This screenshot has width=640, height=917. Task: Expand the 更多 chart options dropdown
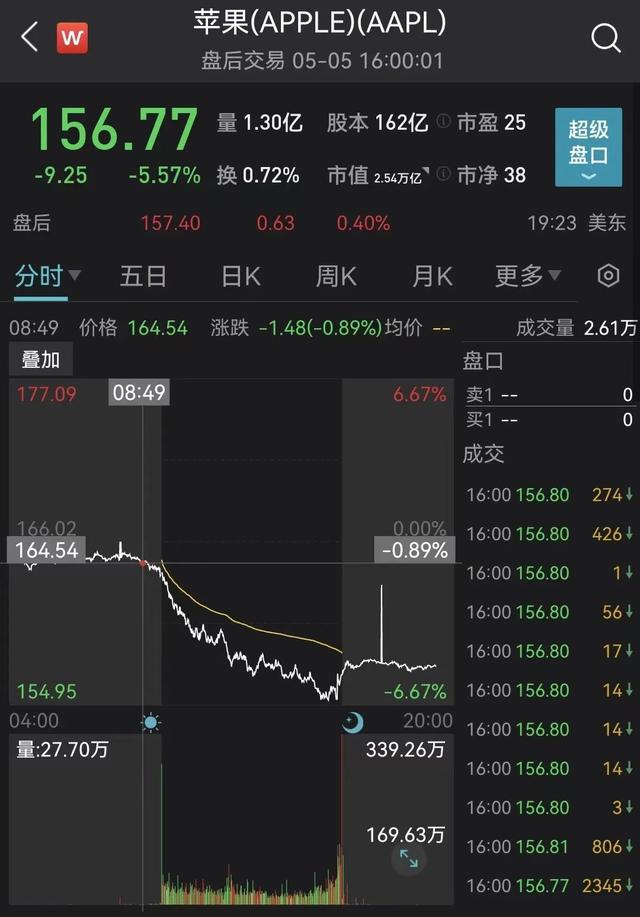pyautogui.click(x=528, y=276)
